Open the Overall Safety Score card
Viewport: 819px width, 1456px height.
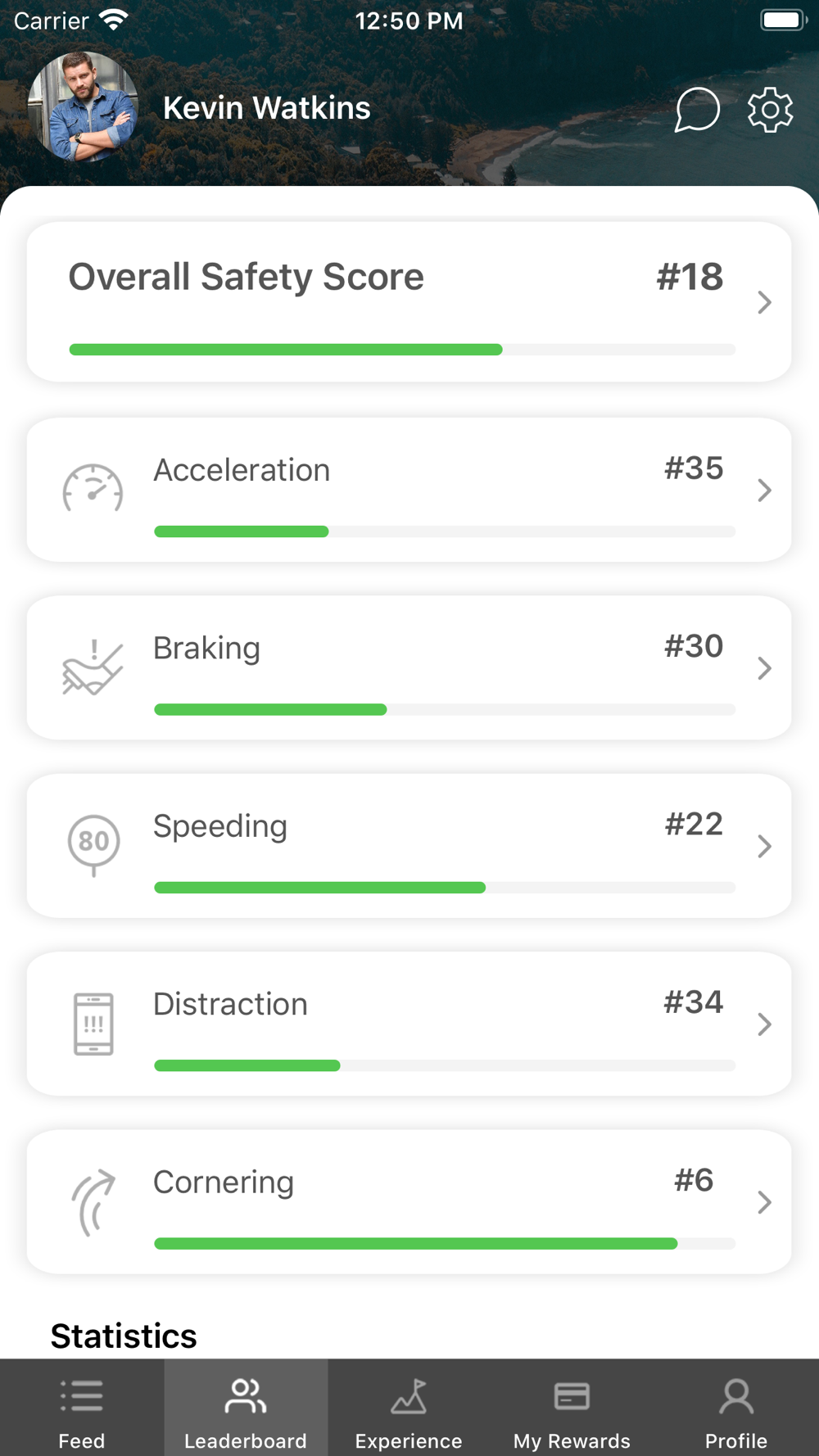pos(409,301)
